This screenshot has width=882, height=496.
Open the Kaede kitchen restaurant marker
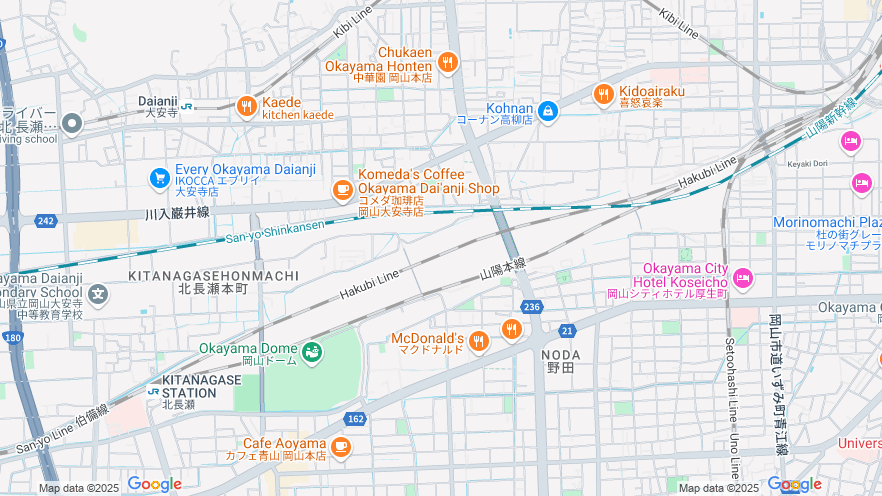click(x=246, y=106)
